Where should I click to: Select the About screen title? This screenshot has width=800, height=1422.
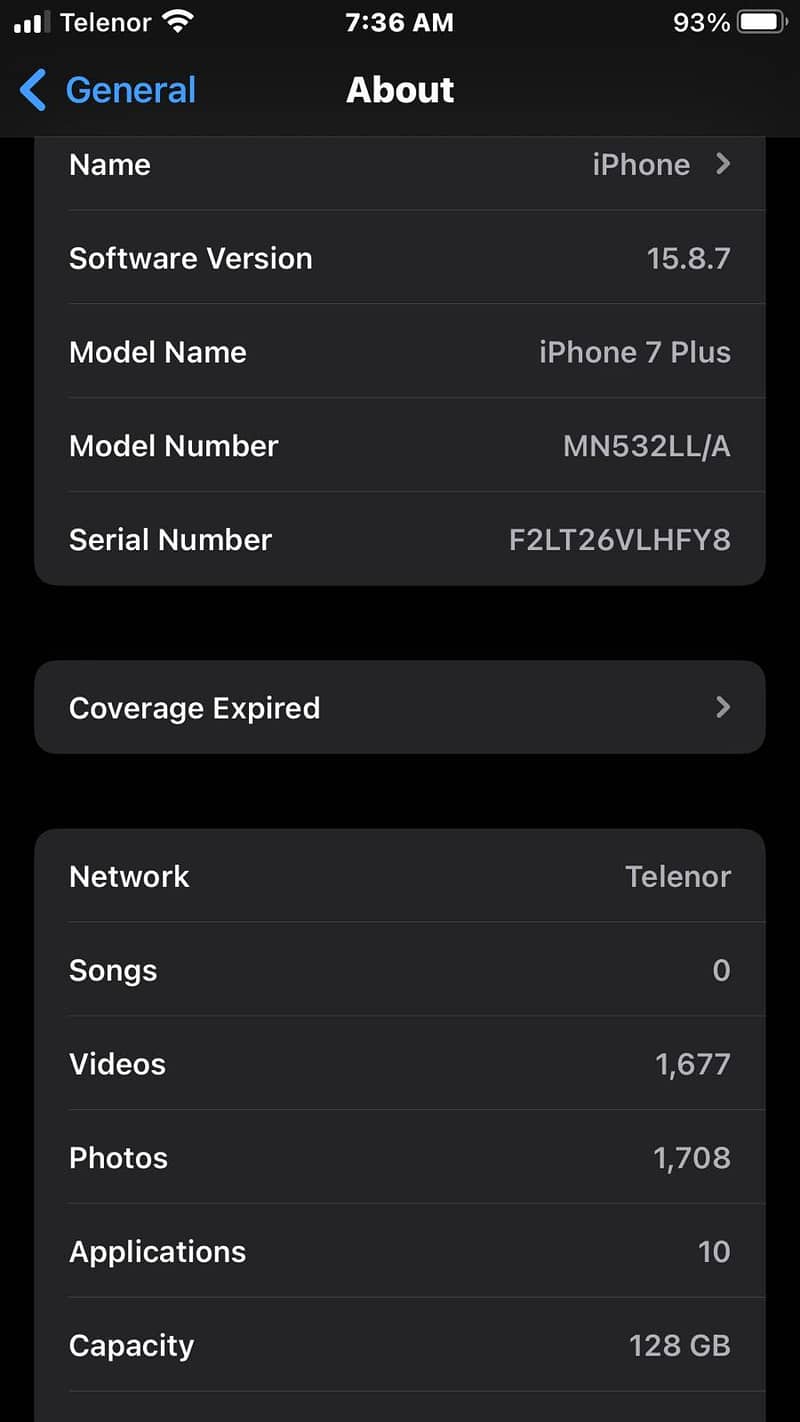400,90
